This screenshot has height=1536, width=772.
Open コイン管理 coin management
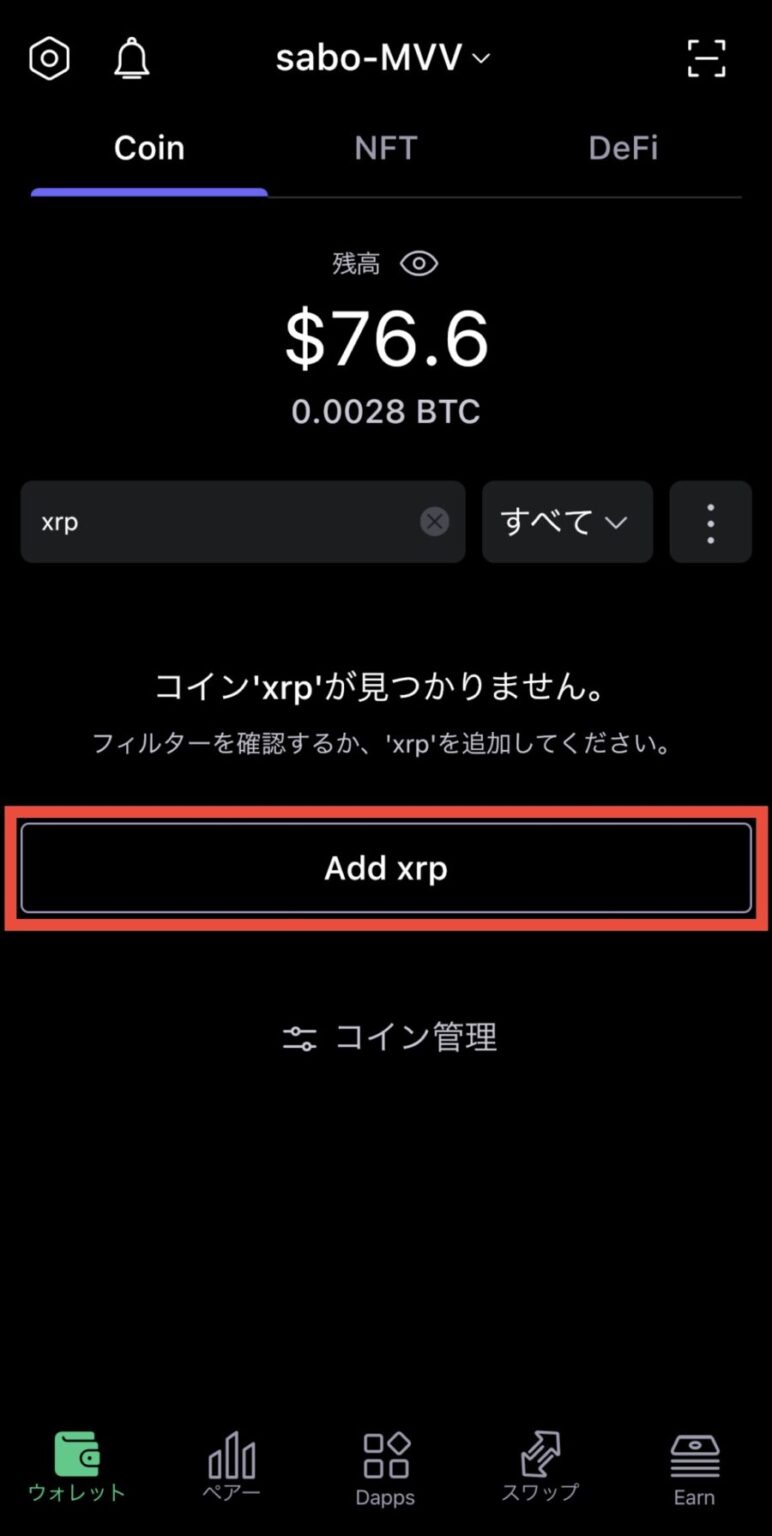386,1037
